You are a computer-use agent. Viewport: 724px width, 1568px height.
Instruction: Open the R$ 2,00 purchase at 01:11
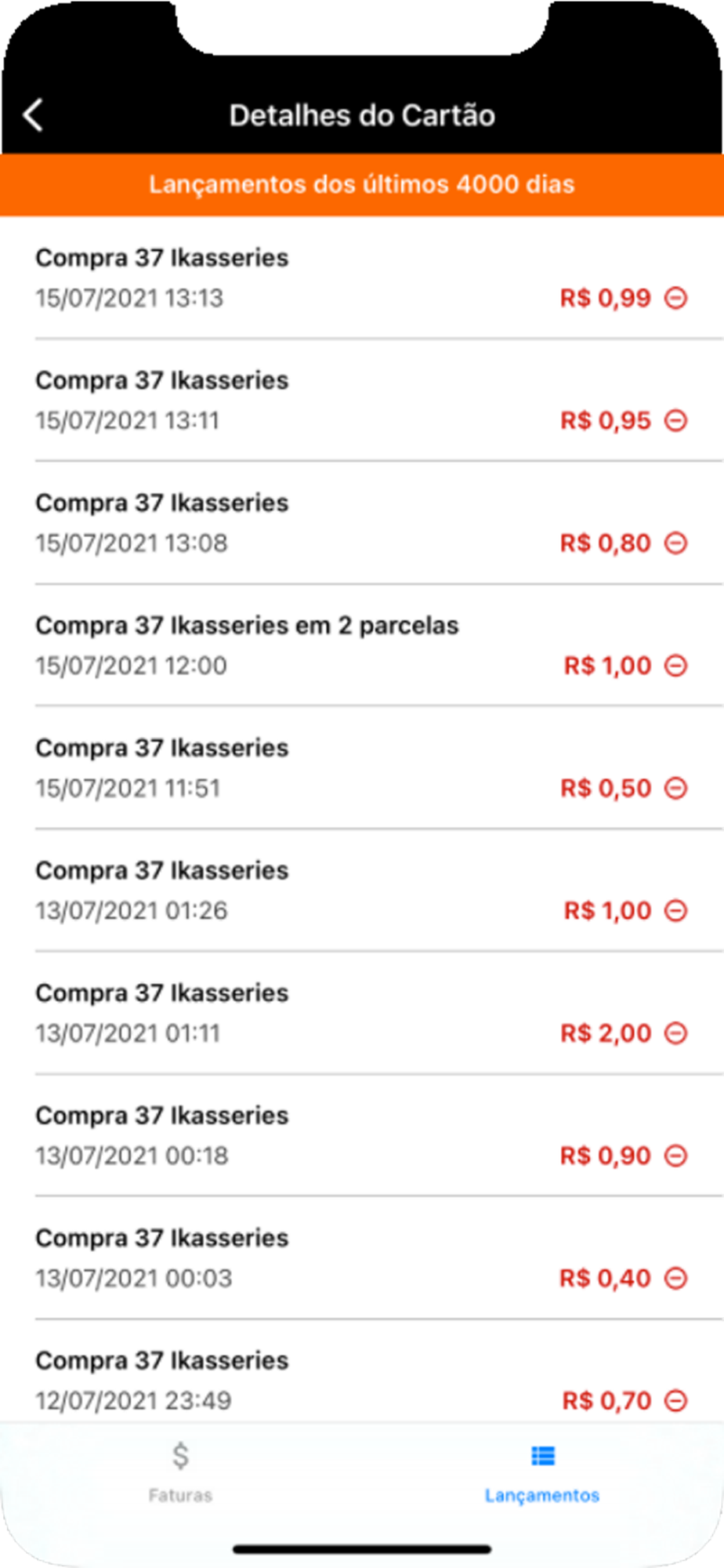[x=362, y=1013]
